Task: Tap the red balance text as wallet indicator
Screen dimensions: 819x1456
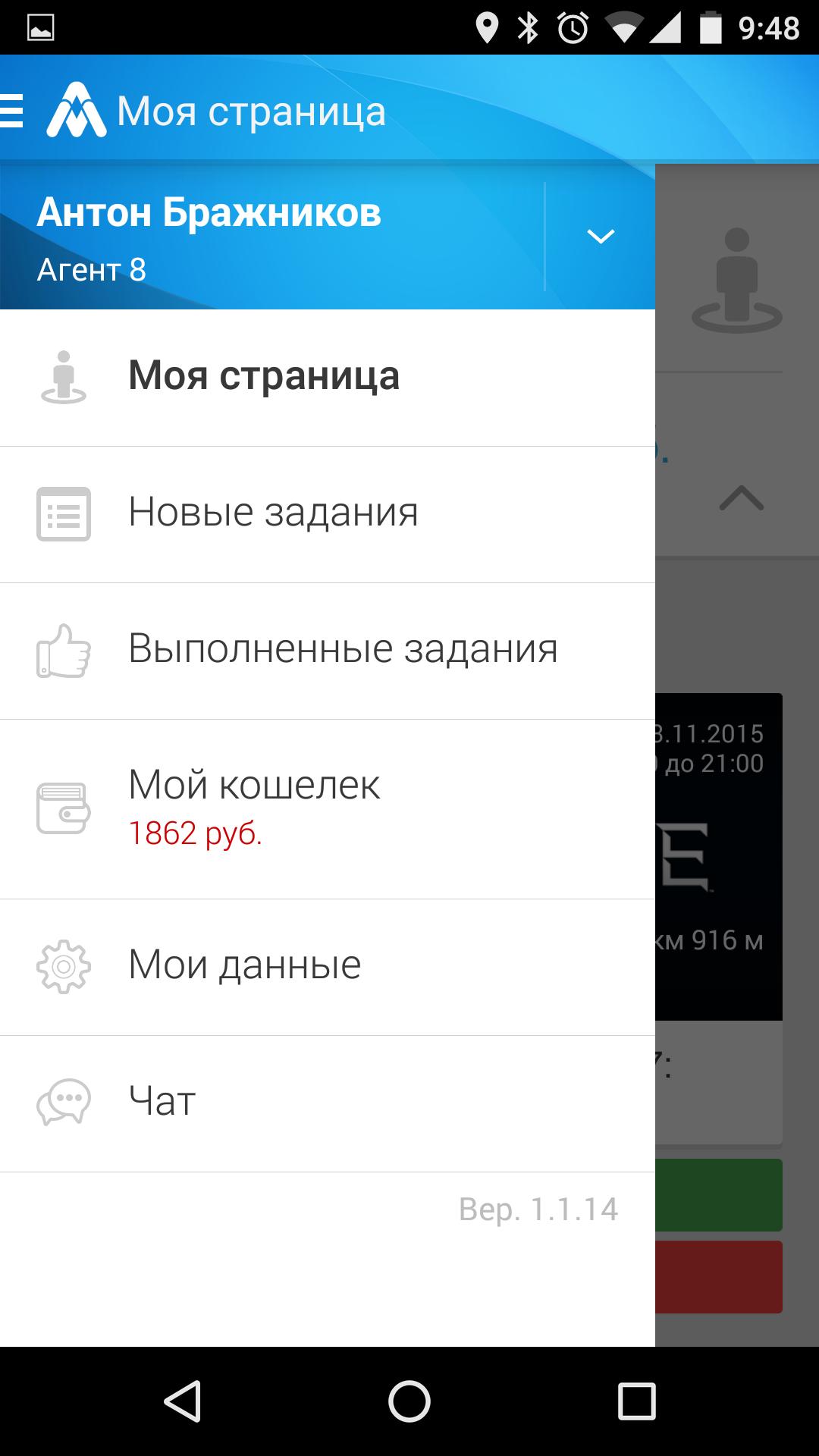Action: [194, 834]
